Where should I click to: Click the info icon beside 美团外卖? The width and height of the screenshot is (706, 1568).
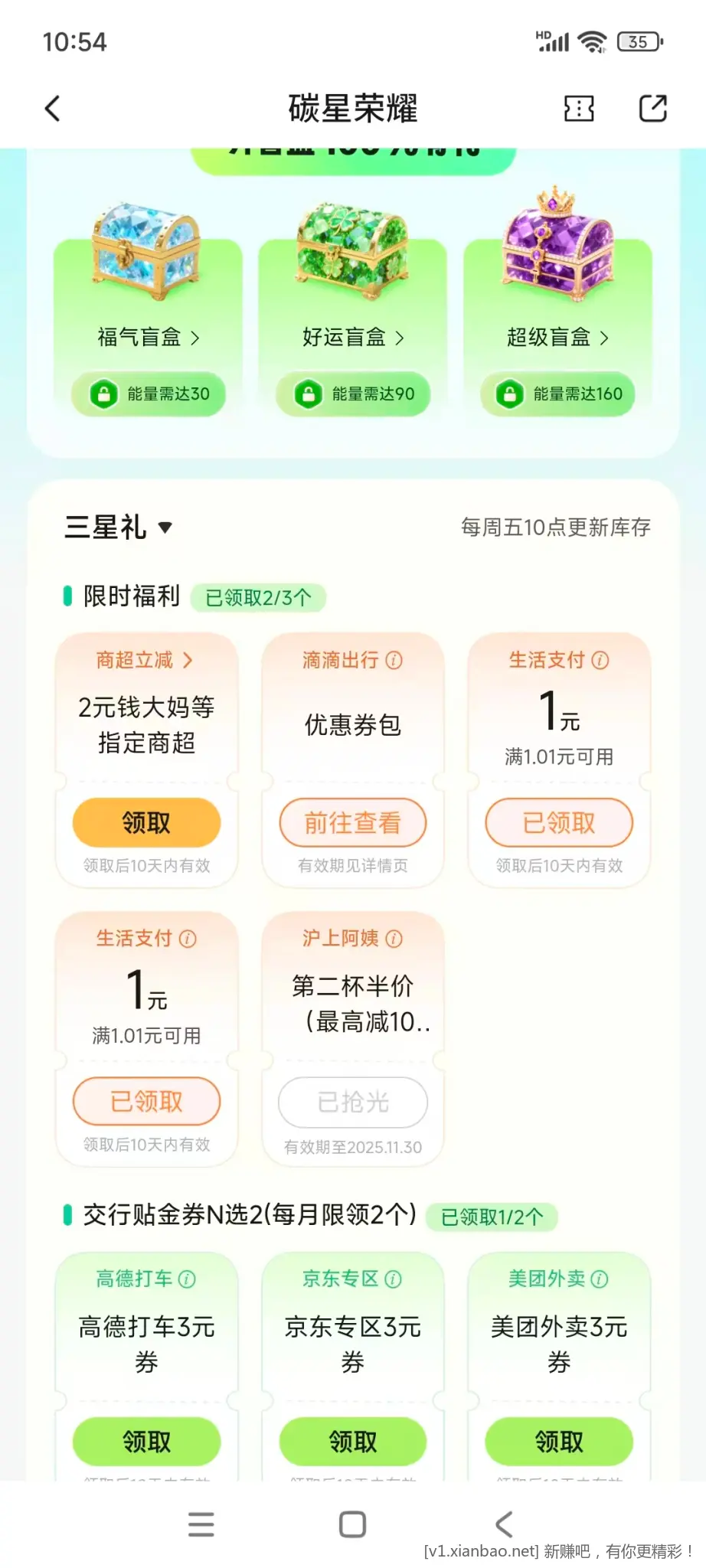click(600, 1278)
